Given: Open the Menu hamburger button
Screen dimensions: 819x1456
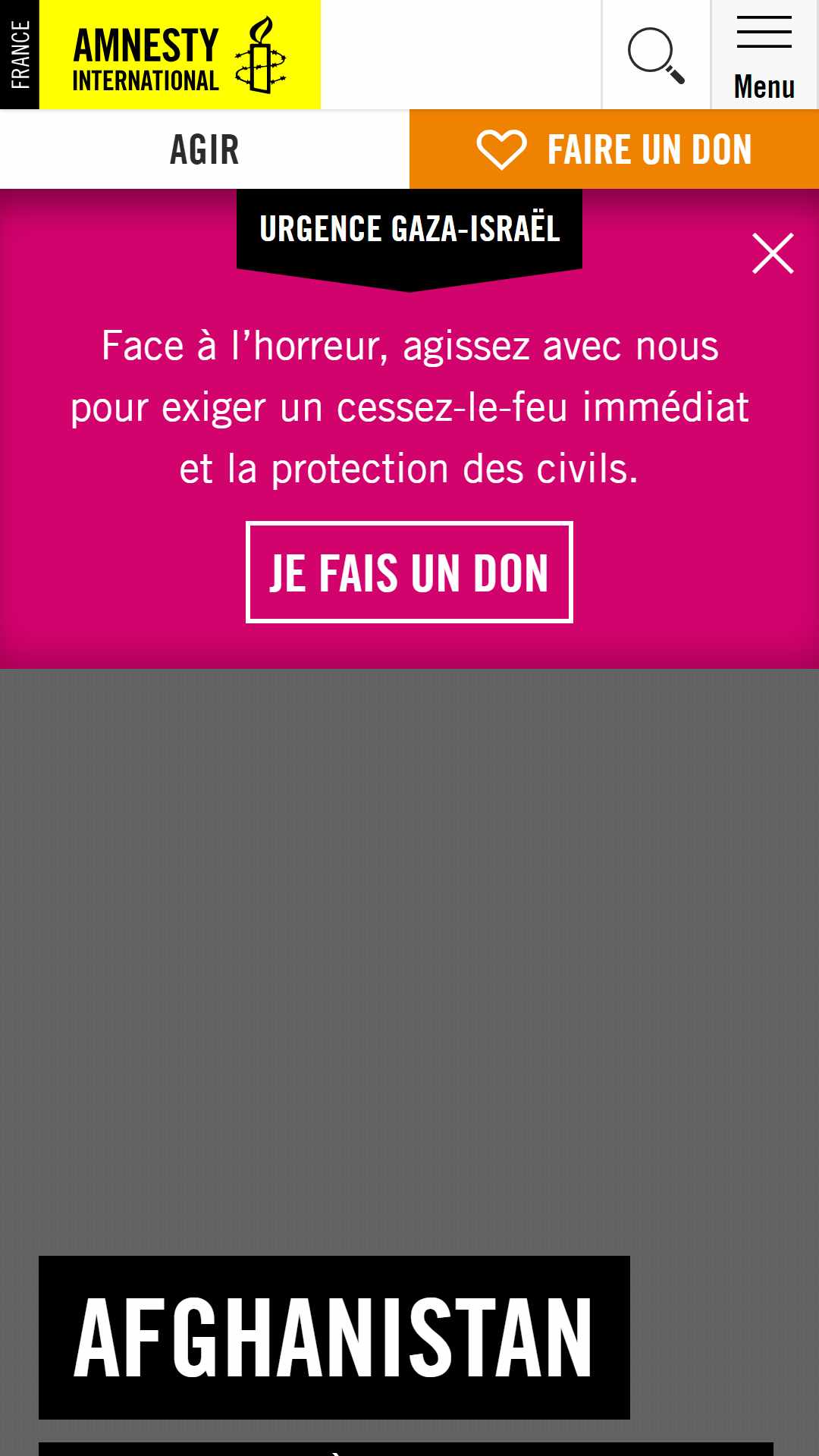Looking at the screenshot, I should coord(764,55).
